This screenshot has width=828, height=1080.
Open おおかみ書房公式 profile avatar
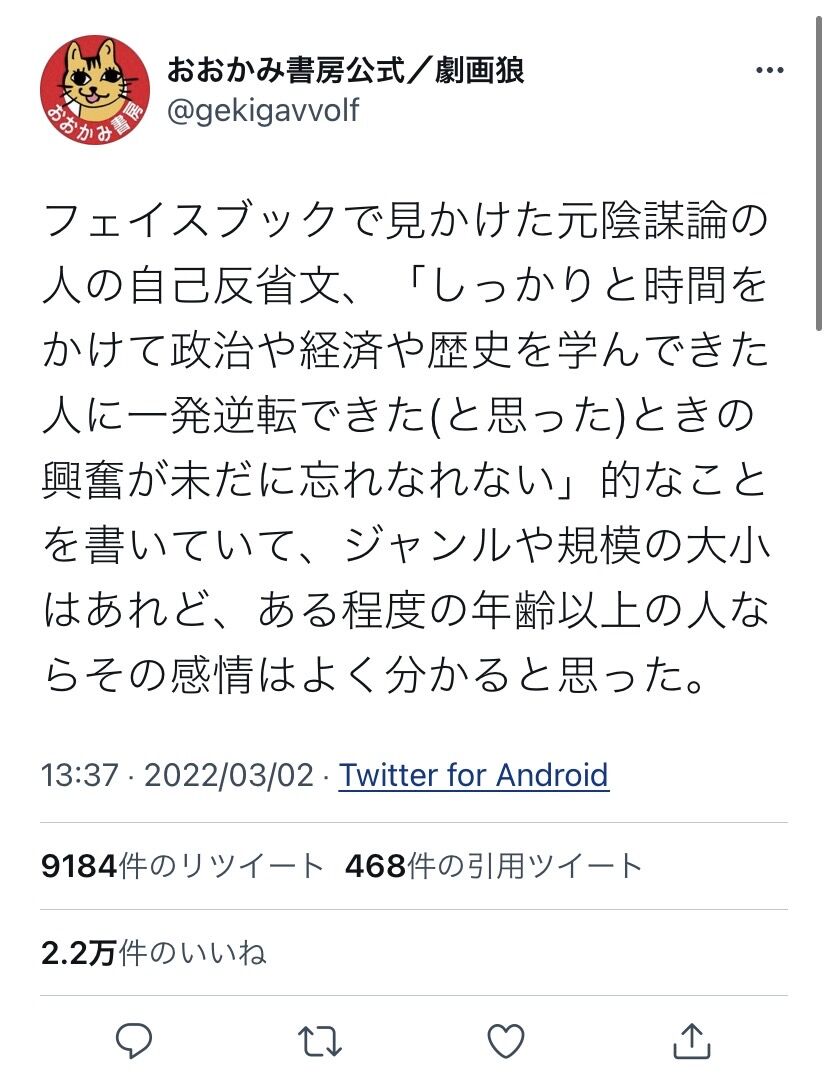click(95, 90)
